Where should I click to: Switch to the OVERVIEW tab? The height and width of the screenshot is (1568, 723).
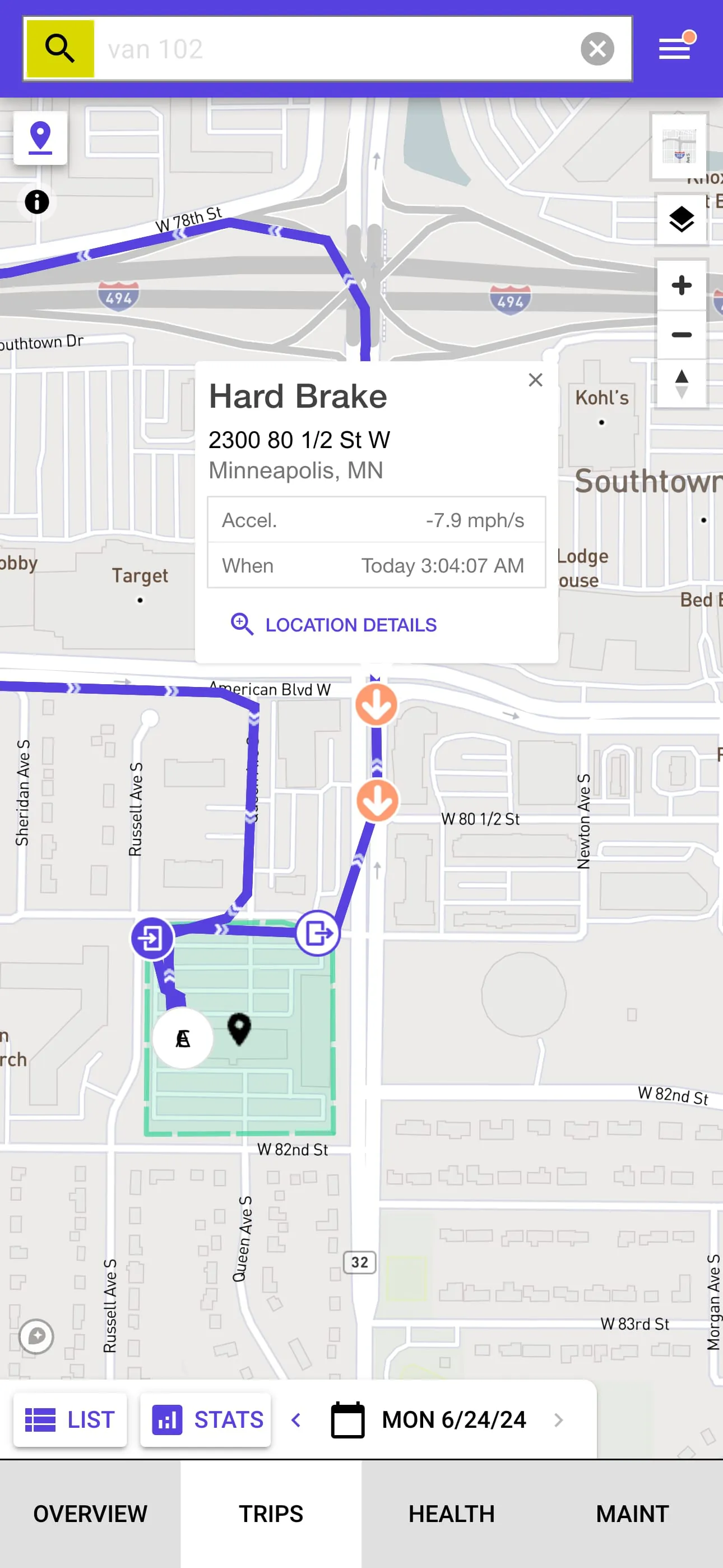tap(90, 1513)
